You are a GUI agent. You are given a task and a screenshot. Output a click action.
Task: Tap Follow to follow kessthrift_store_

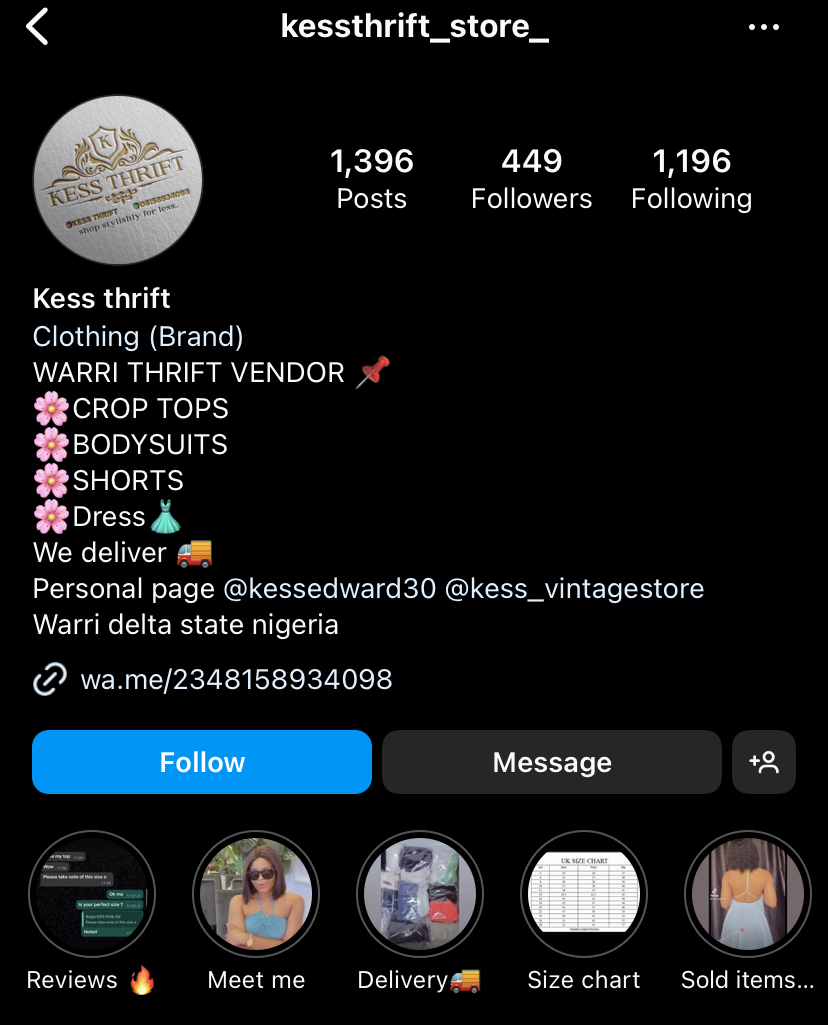201,762
